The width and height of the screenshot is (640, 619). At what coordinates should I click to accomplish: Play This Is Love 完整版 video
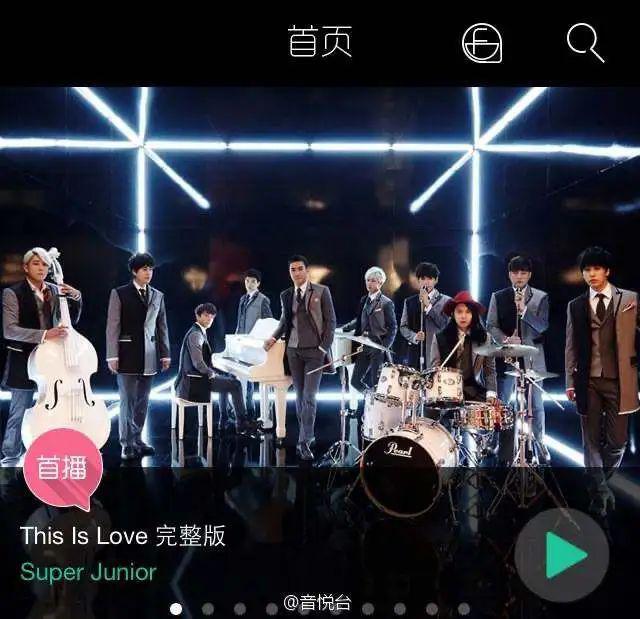pyautogui.click(x=562, y=555)
